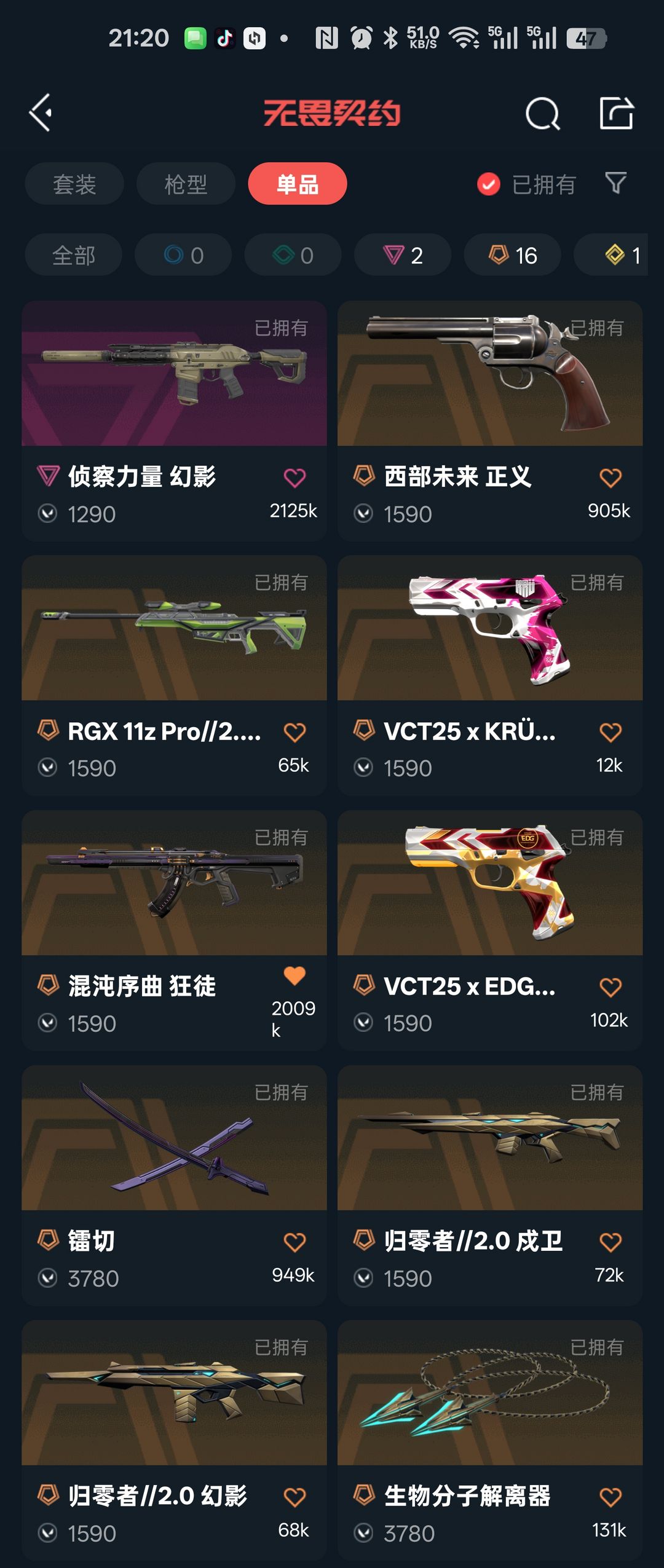The image size is (664, 1568).
Task: Like the 西部未来 正义 skin
Action: [610, 478]
